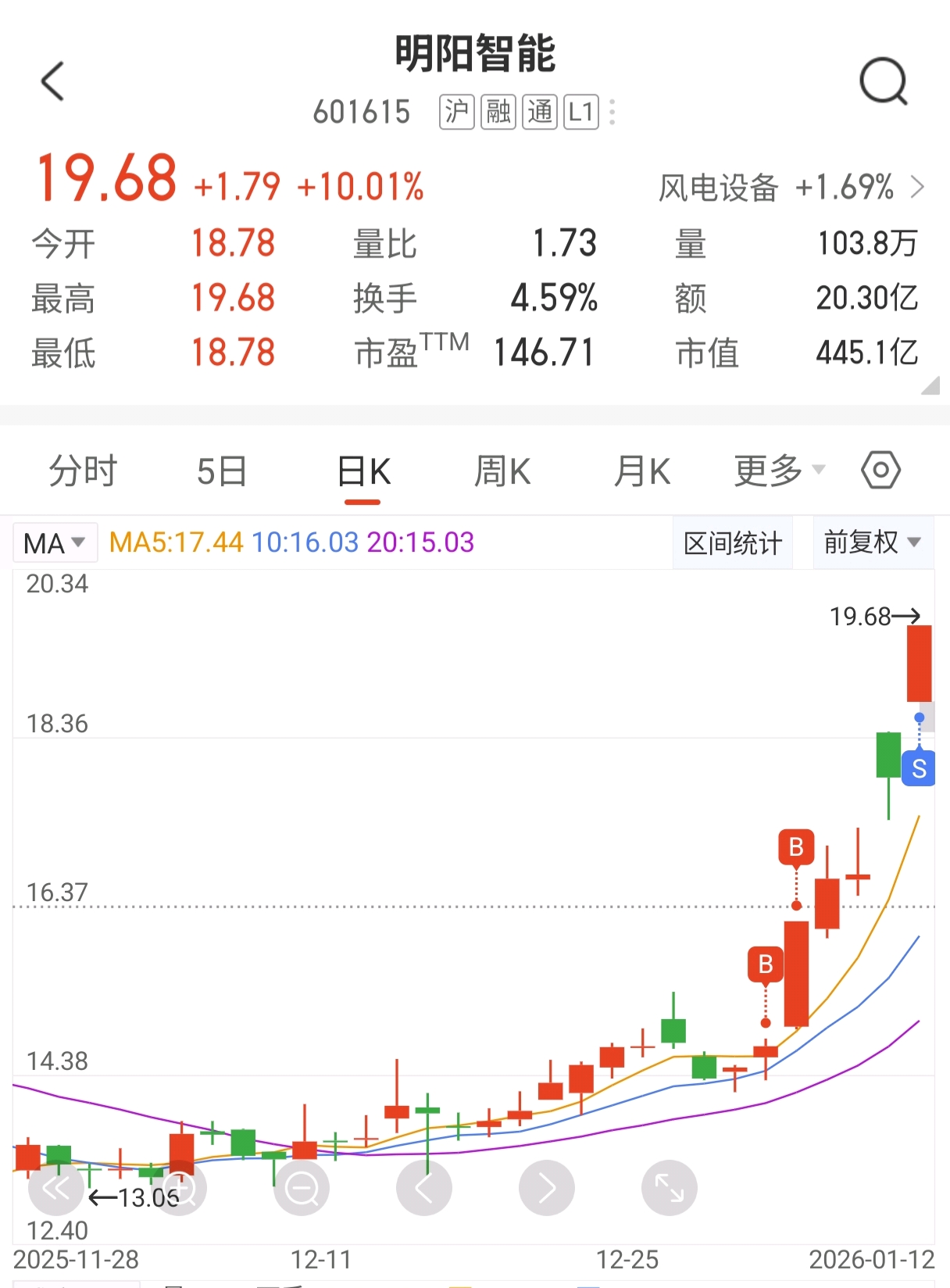
Task: Move chart one step right
Action: (x=547, y=1189)
